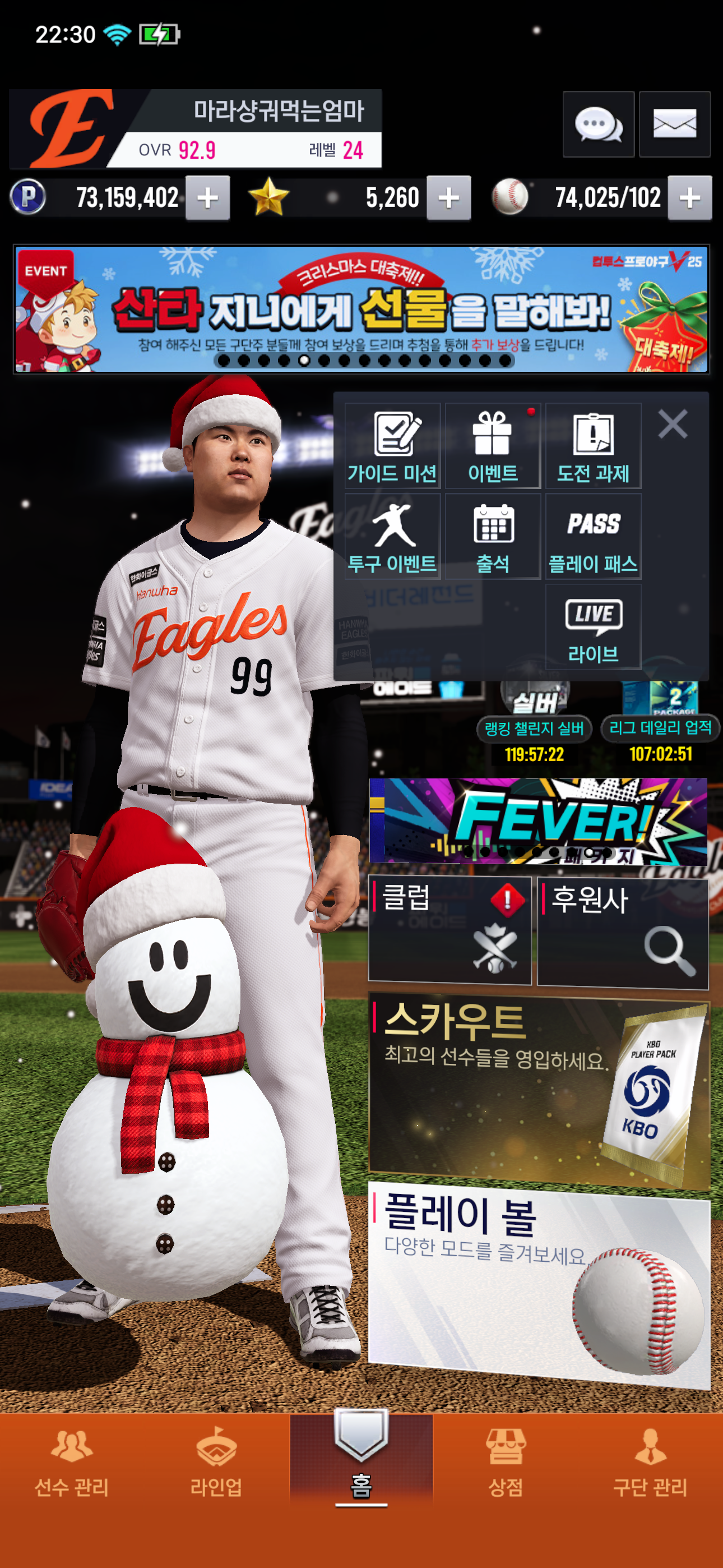Close the quick menu panel
The width and height of the screenshot is (723, 1568).
[x=673, y=423]
